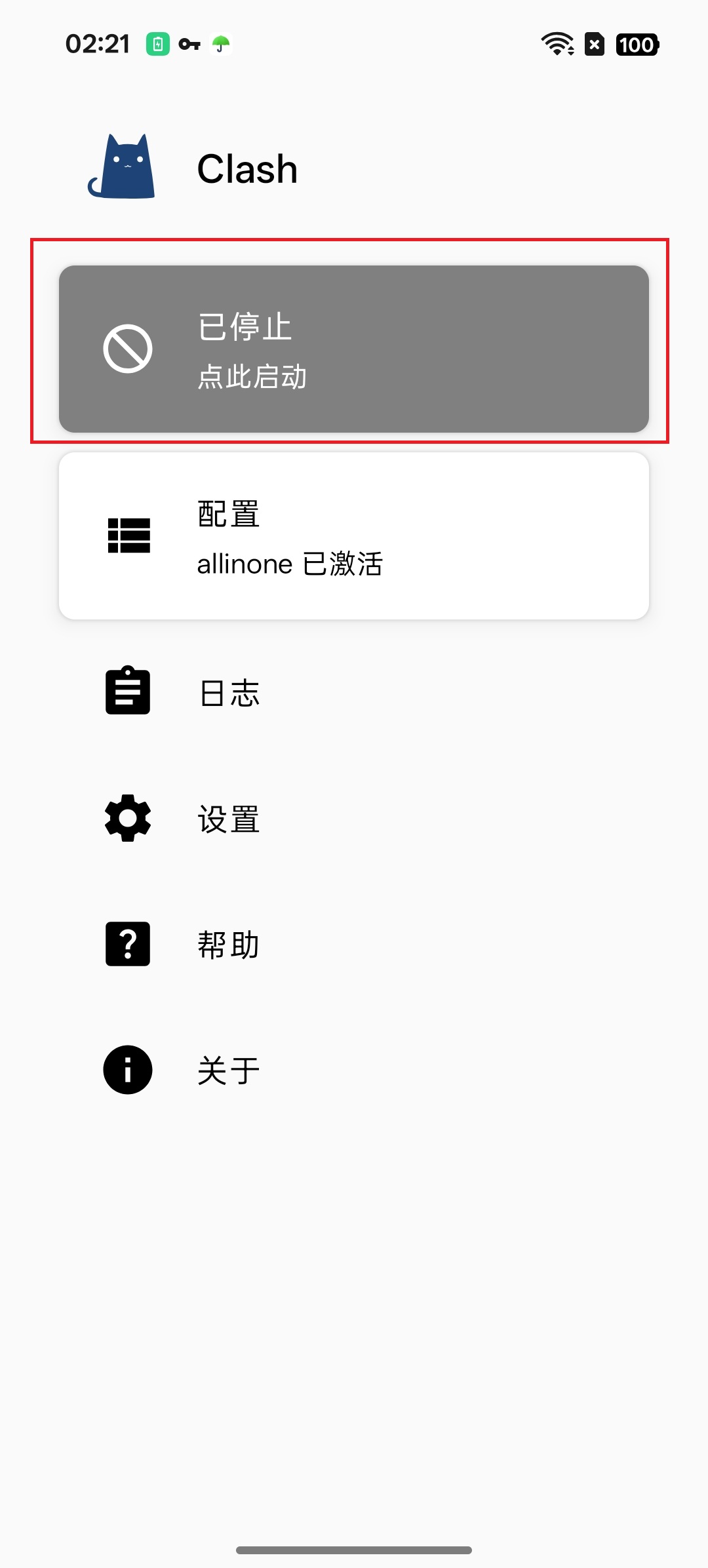This screenshot has width=708, height=1568.
Task: Click the 设置 gear icon
Action: click(127, 818)
